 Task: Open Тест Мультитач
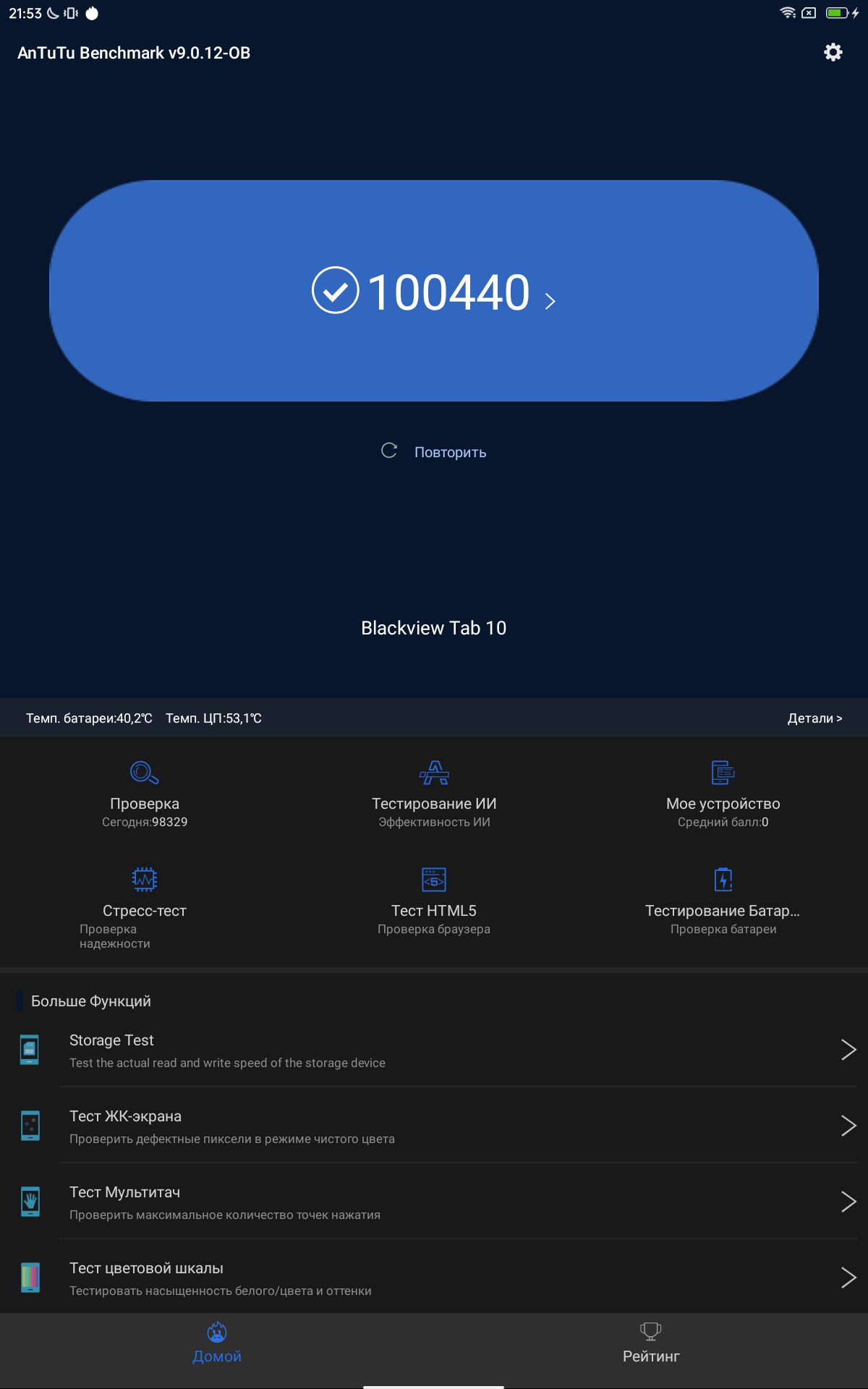[x=434, y=1202]
